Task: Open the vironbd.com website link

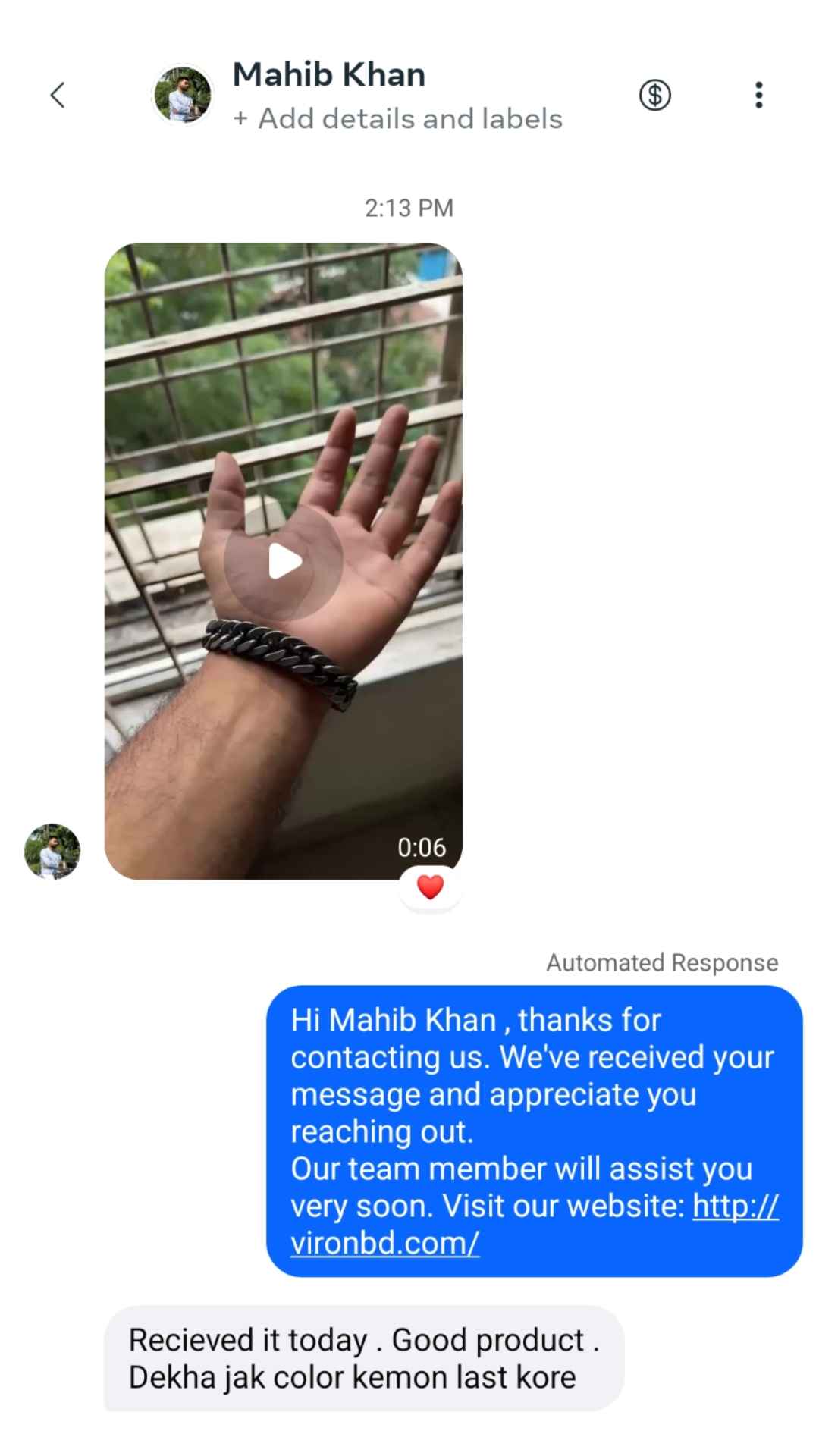Action: click(x=384, y=1243)
